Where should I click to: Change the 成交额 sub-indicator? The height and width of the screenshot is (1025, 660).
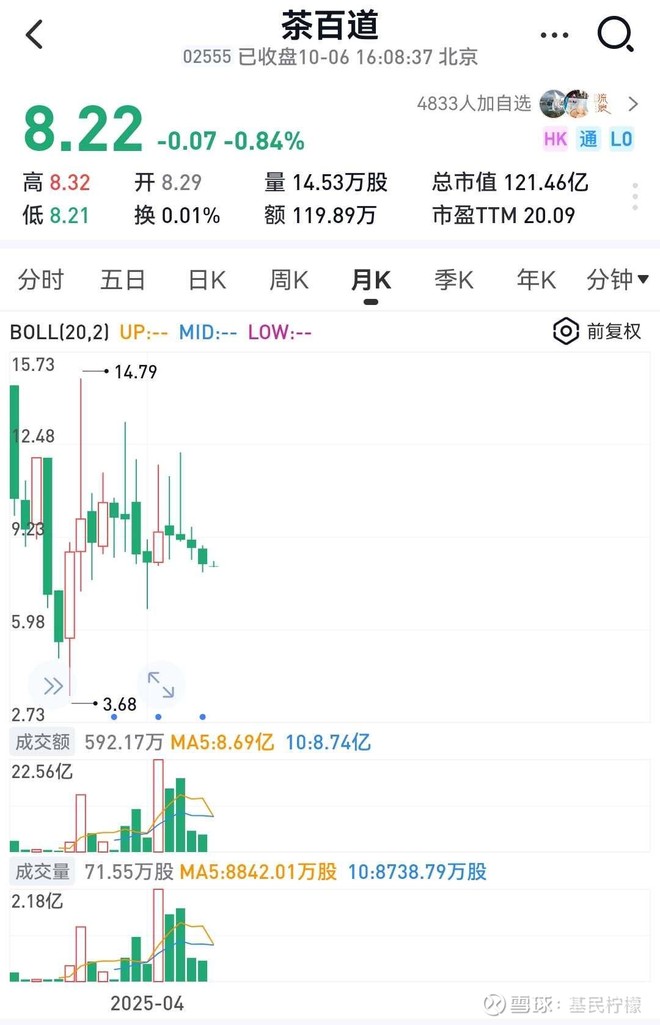(41, 742)
